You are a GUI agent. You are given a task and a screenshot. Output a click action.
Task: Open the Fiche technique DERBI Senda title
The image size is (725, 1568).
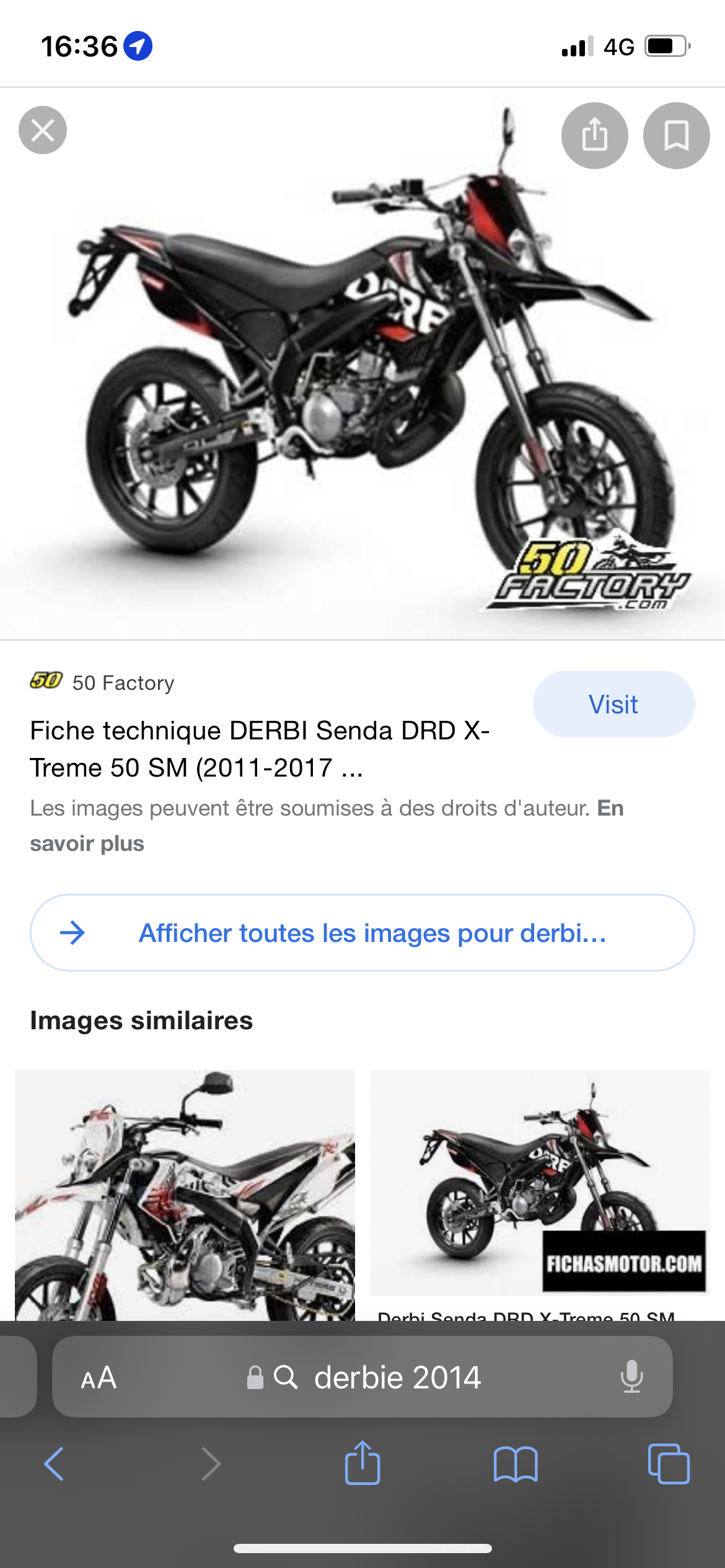click(260, 749)
